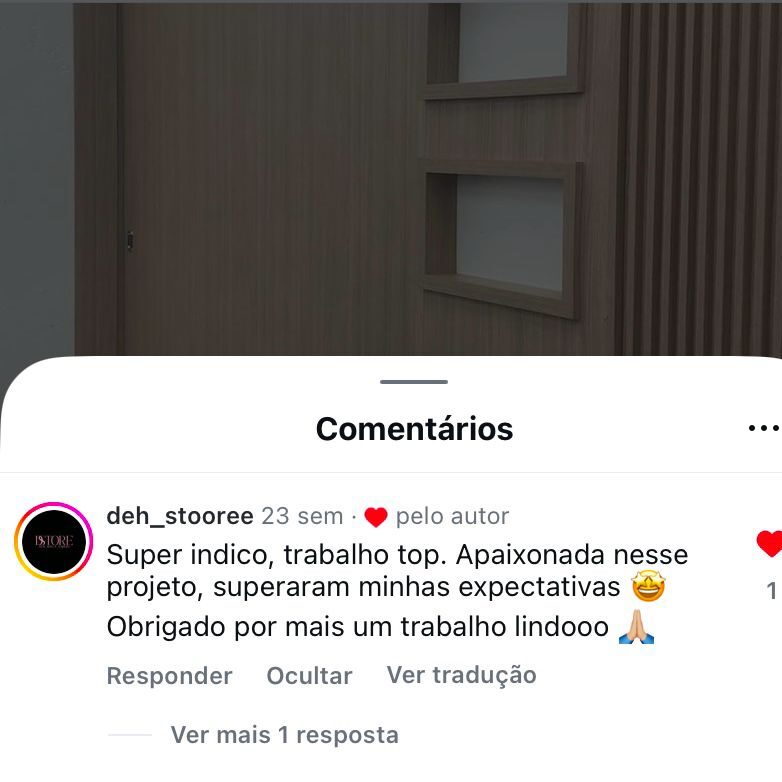Image resolution: width=782 pixels, height=782 pixels.
Task: Hide the comment with Ocultar
Action: (309, 676)
